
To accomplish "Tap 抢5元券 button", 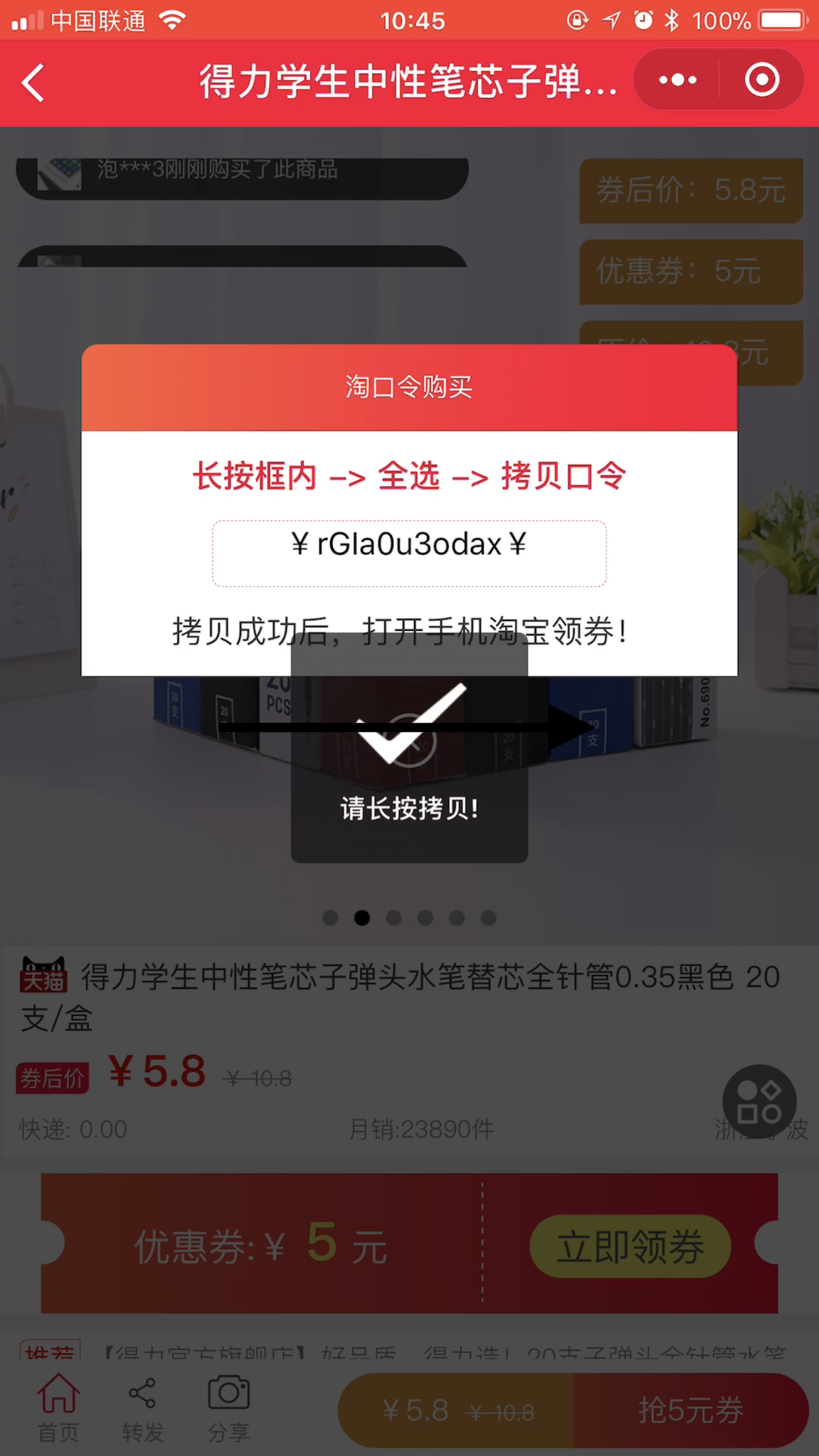I will [x=690, y=1410].
